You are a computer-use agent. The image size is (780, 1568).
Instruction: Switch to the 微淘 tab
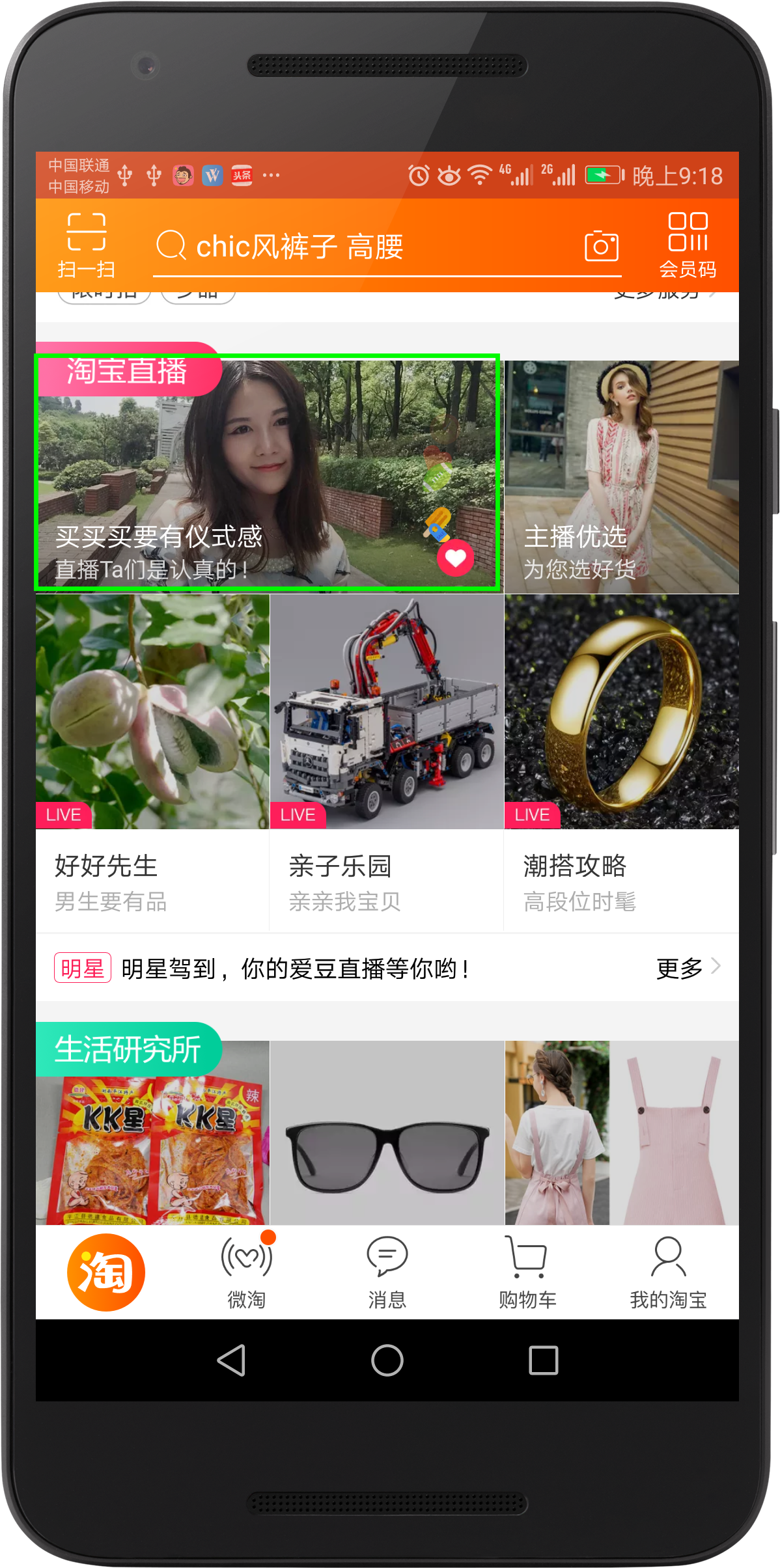[x=247, y=1272]
